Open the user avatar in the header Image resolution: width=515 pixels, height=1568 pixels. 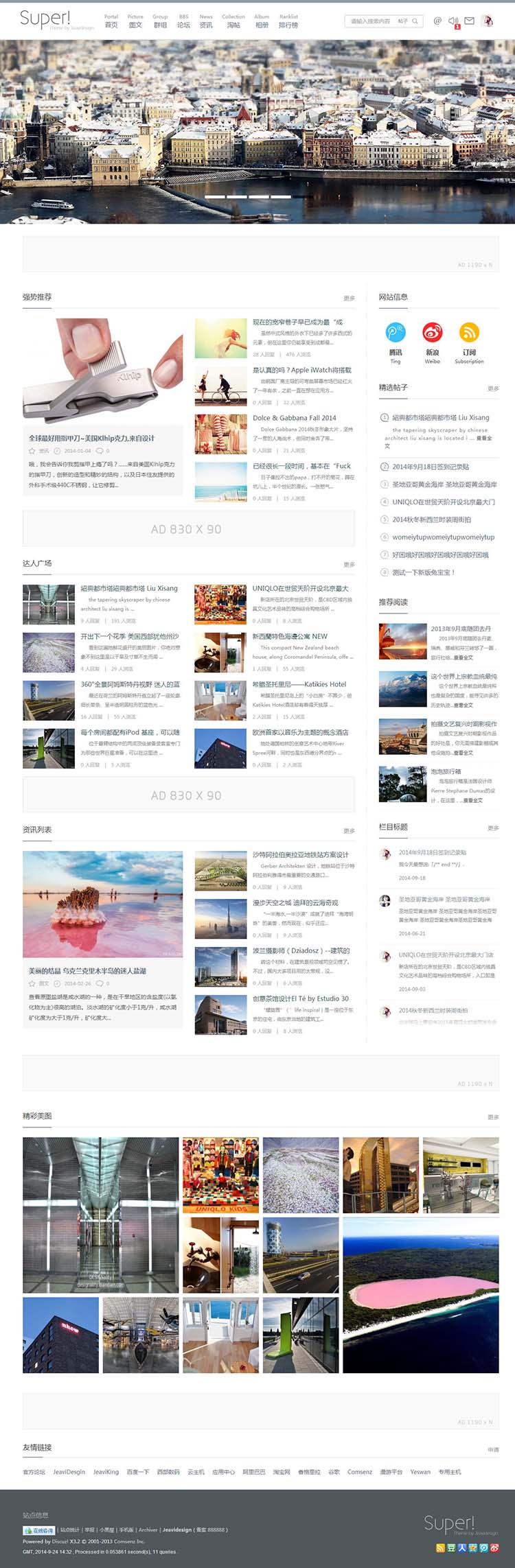(x=487, y=21)
